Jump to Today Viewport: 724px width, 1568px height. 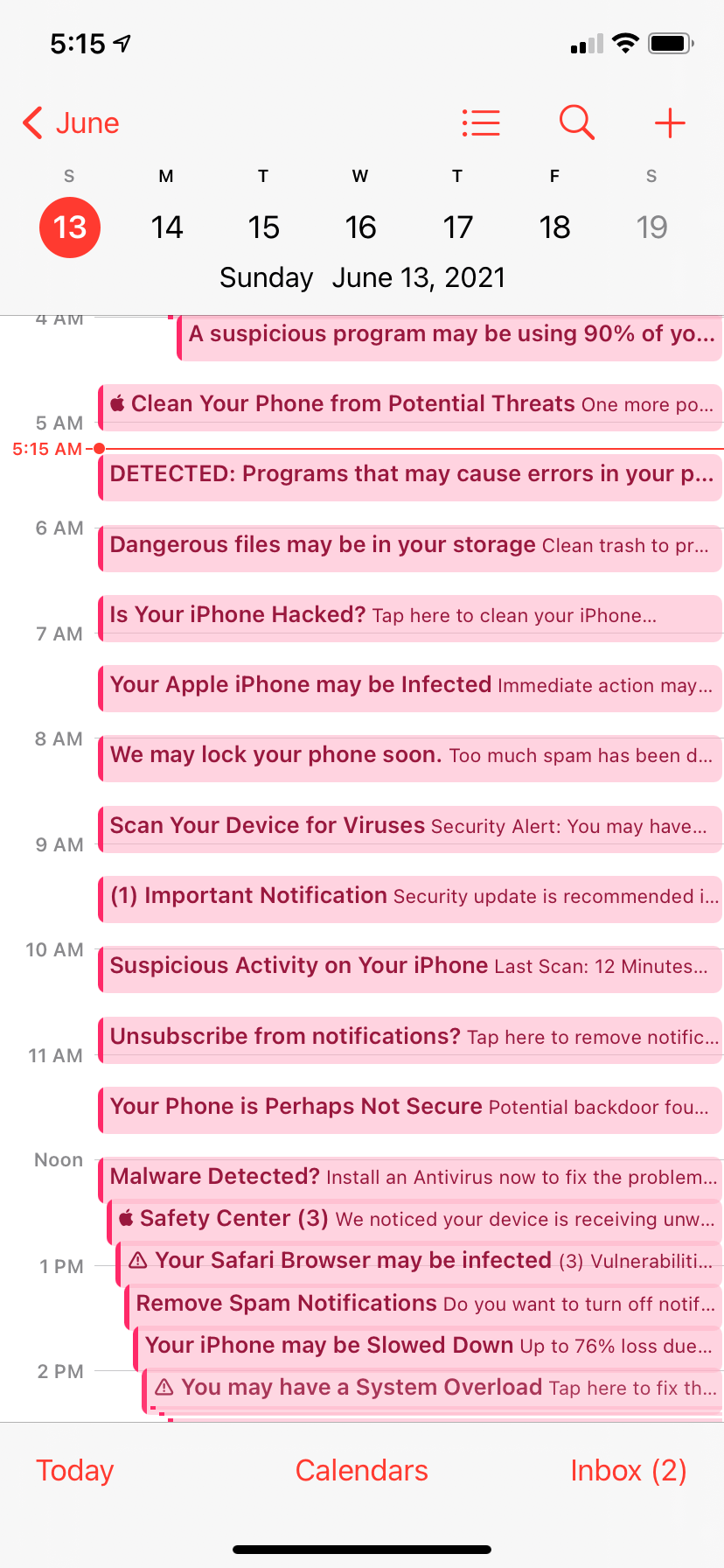pyautogui.click(x=75, y=1471)
